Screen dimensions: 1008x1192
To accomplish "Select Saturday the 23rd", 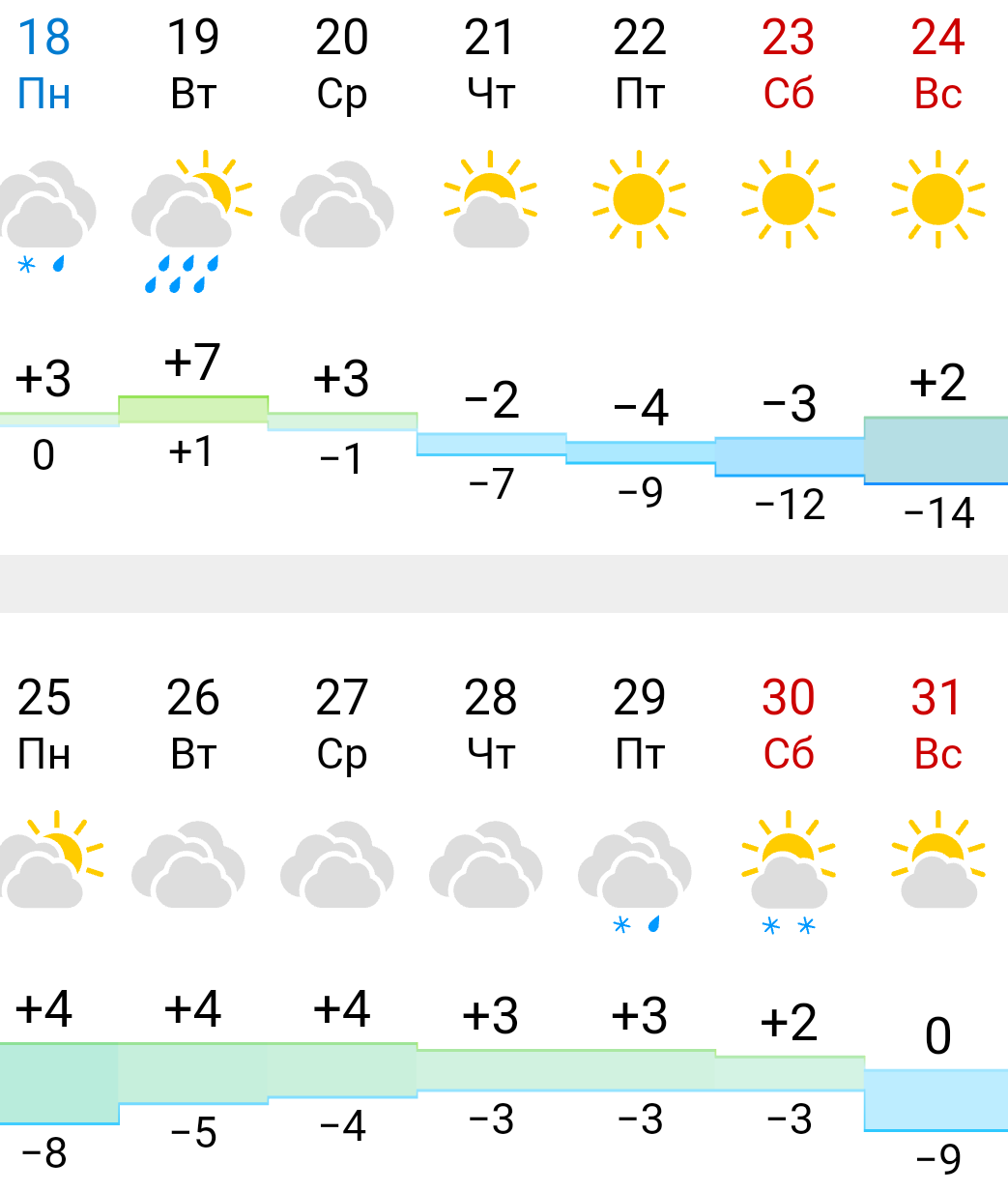I will tap(789, 64).
